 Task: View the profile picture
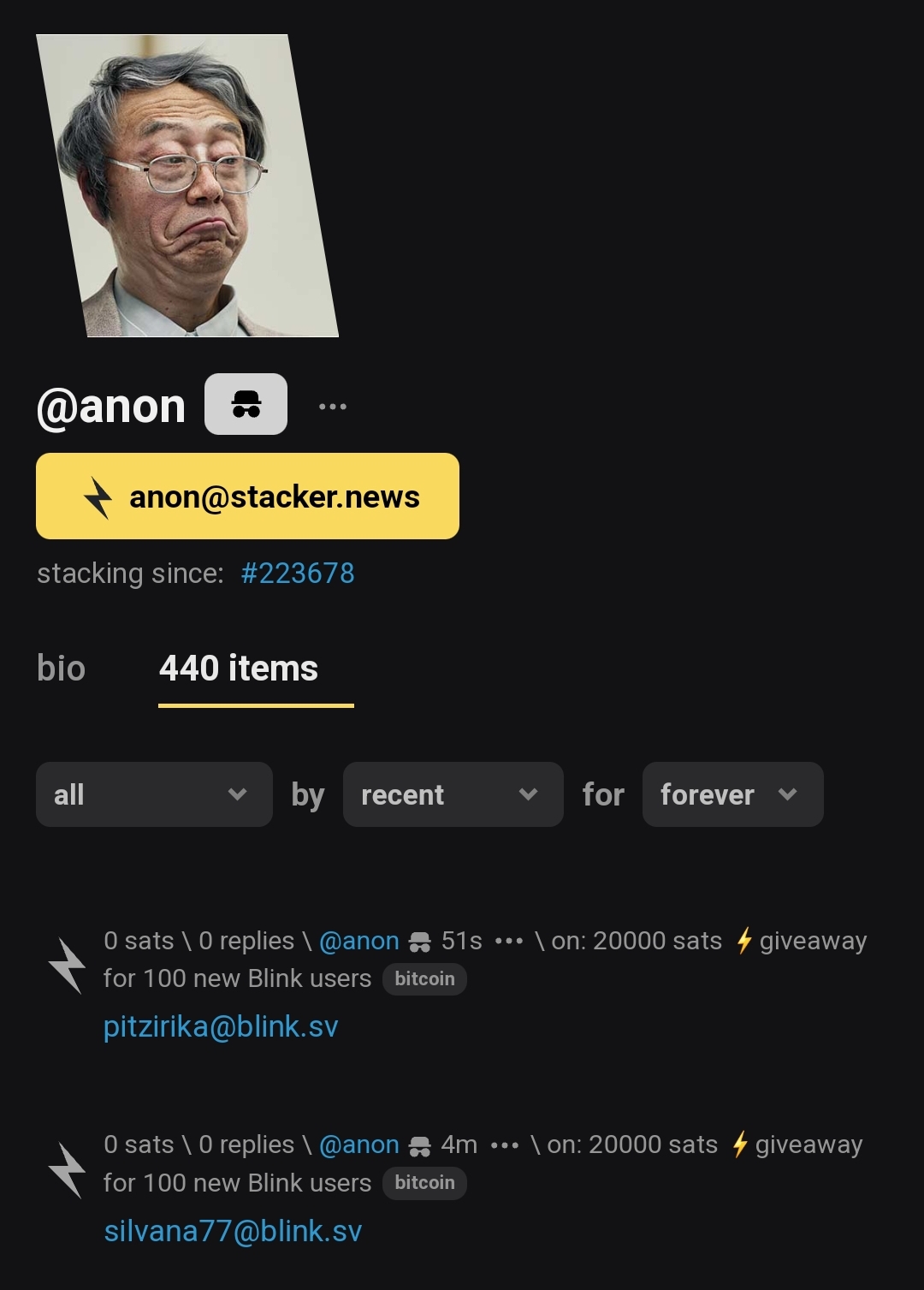point(188,186)
